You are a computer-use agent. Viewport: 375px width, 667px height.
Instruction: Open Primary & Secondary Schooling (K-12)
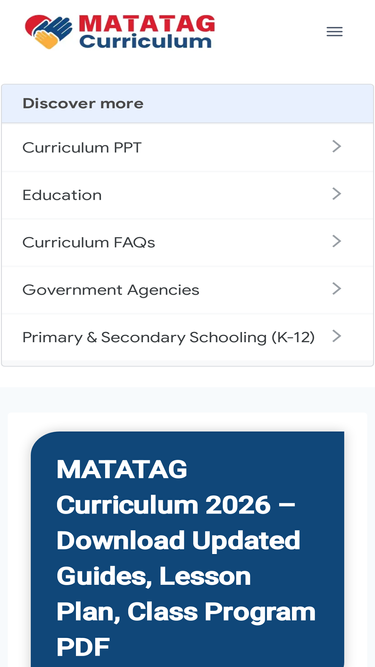[x=188, y=337]
